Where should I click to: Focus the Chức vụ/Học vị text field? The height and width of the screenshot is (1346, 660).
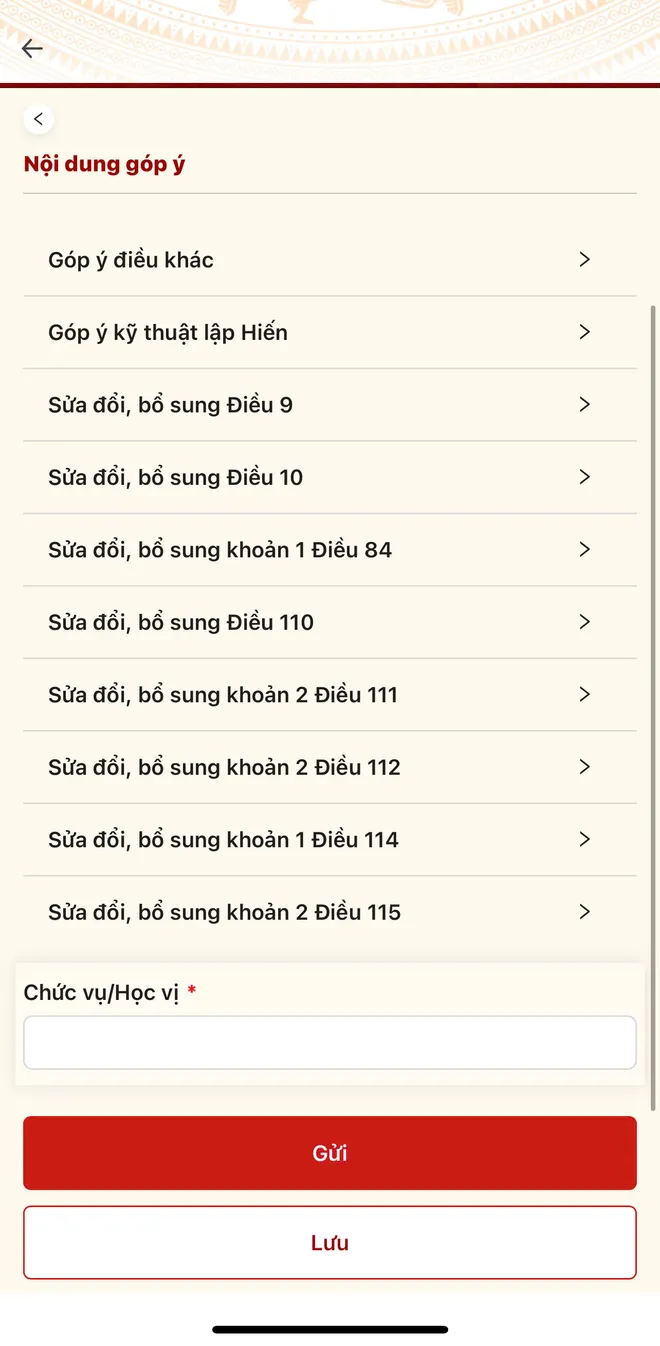(330, 1043)
